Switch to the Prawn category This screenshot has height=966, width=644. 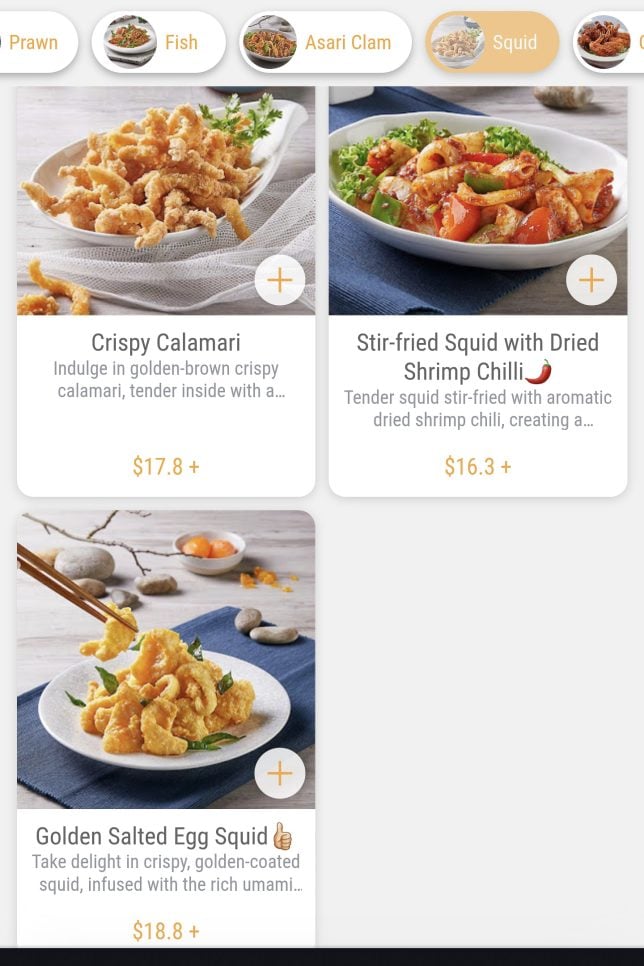click(34, 43)
